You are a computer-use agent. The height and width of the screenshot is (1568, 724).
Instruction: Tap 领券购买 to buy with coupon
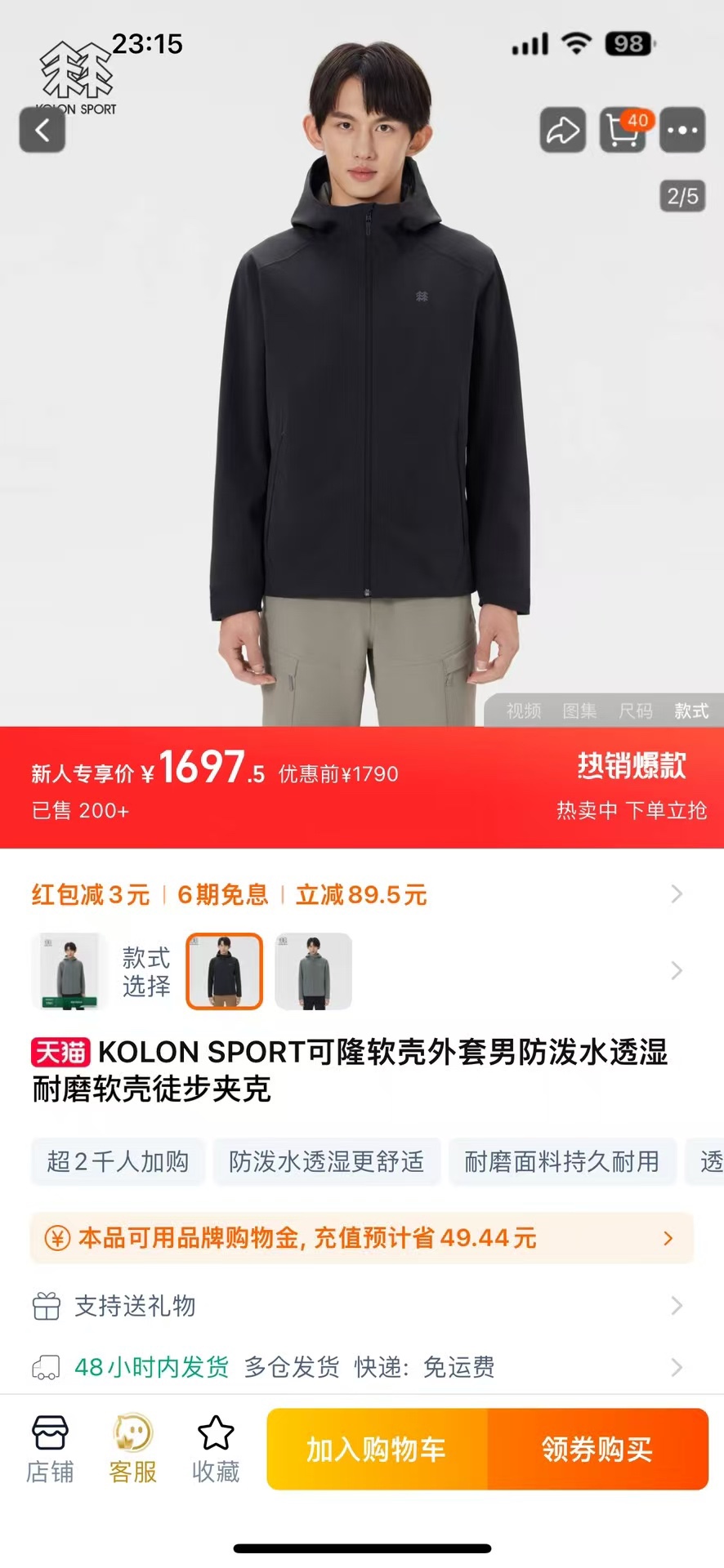[597, 1450]
